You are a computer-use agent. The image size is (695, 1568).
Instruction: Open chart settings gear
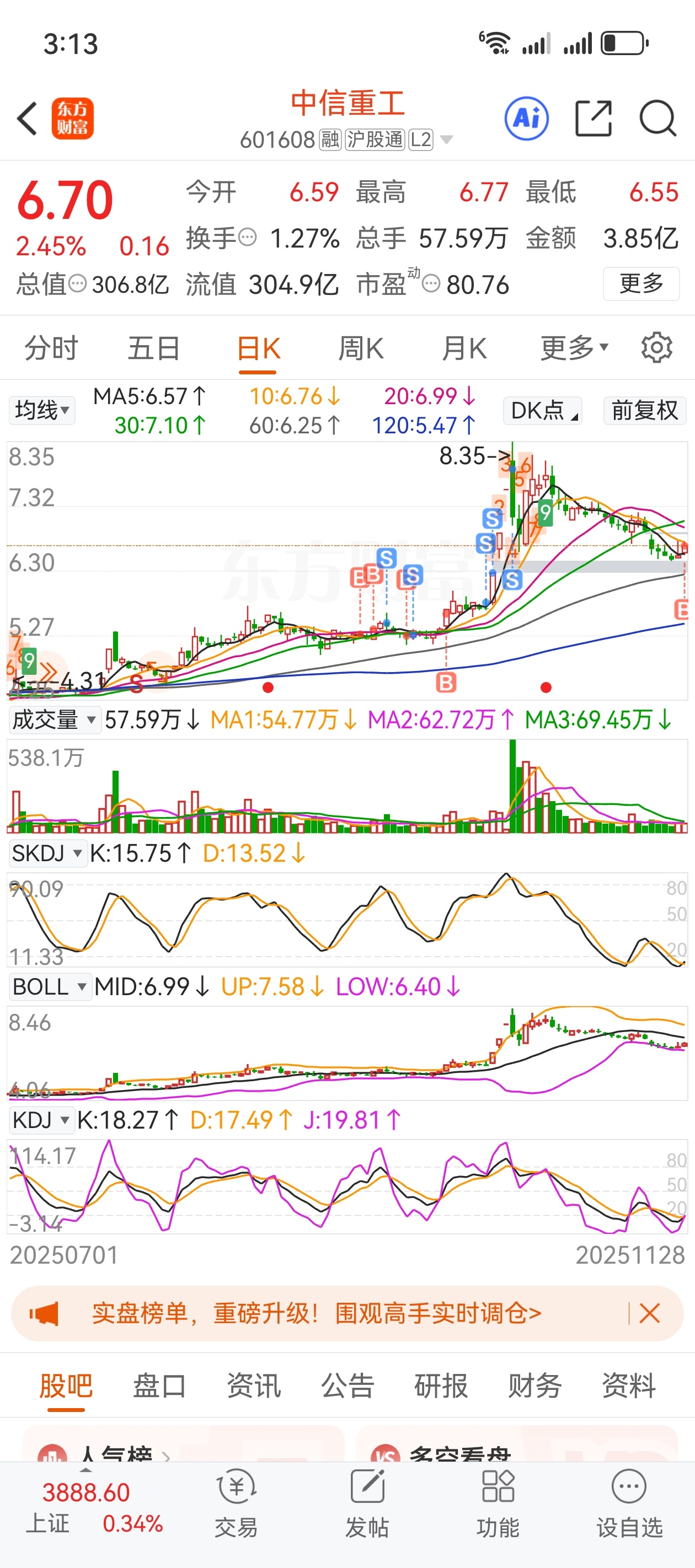(656, 348)
